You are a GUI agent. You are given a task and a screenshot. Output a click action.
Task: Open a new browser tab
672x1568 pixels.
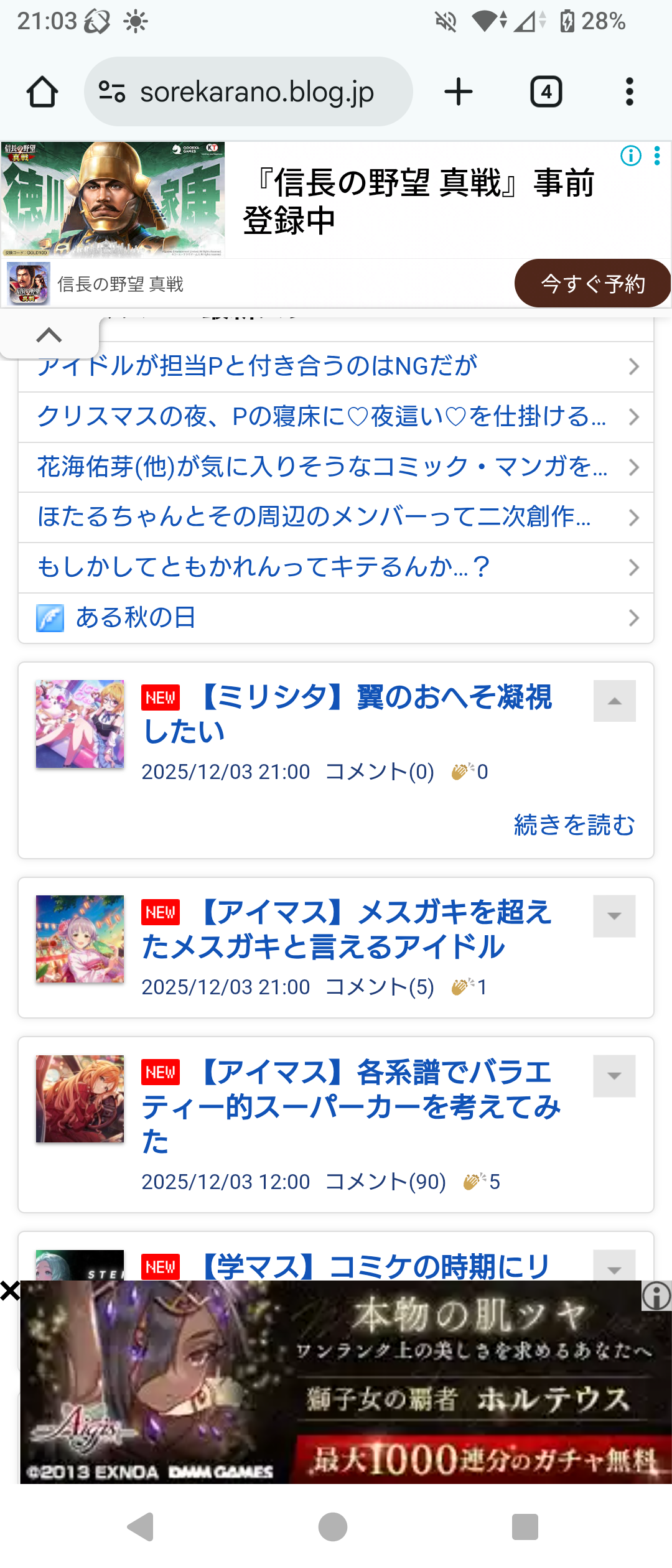click(459, 92)
